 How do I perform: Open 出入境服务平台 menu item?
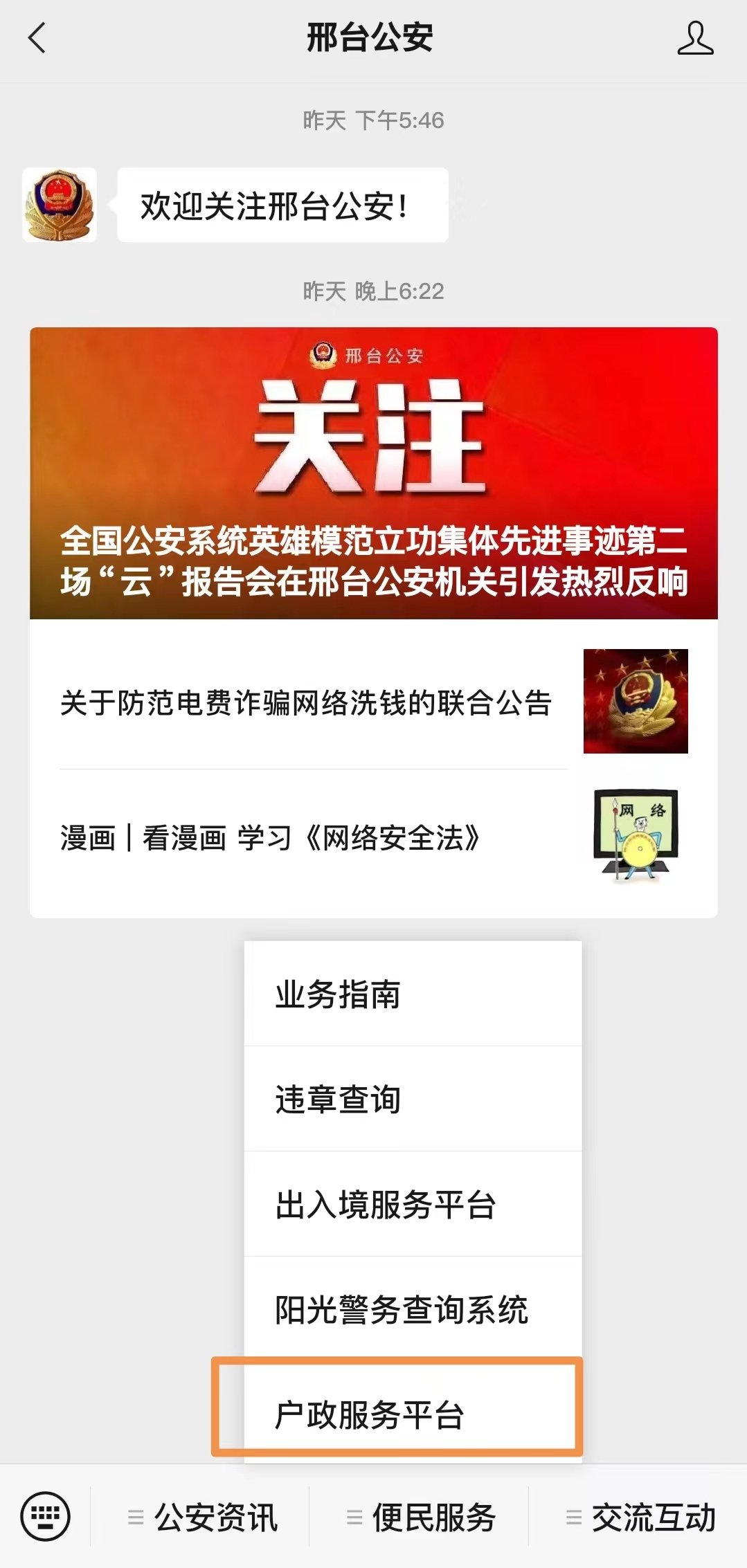pos(413,1205)
